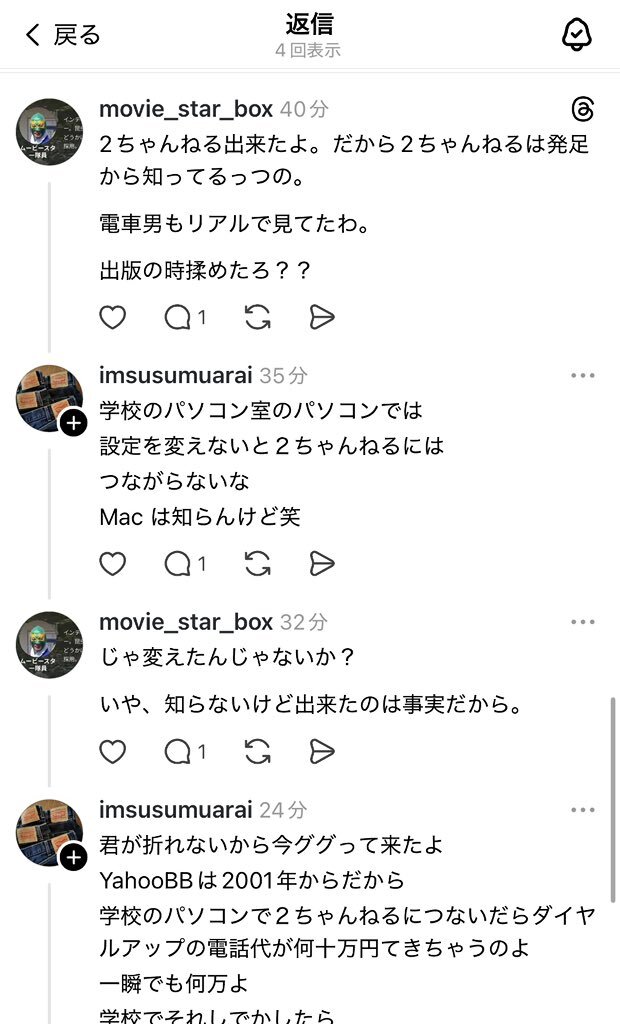
Task: Share the Mac は知らんけど post
Action: click(x=321, y=564)
